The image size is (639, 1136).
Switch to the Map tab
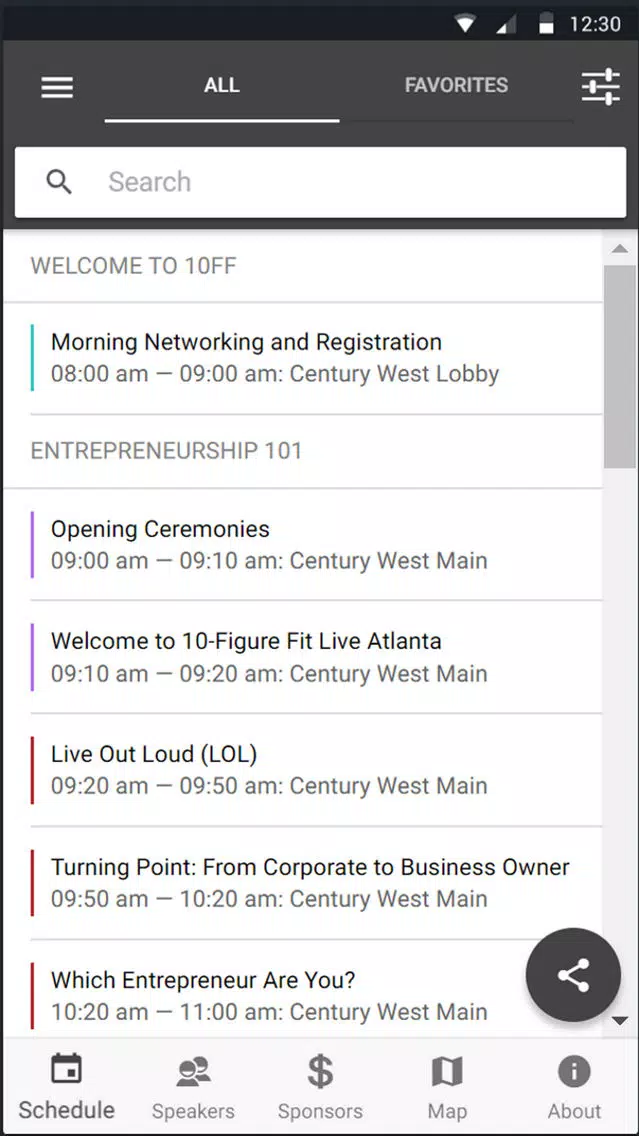pyautogui.click(x=447, y=1088)
